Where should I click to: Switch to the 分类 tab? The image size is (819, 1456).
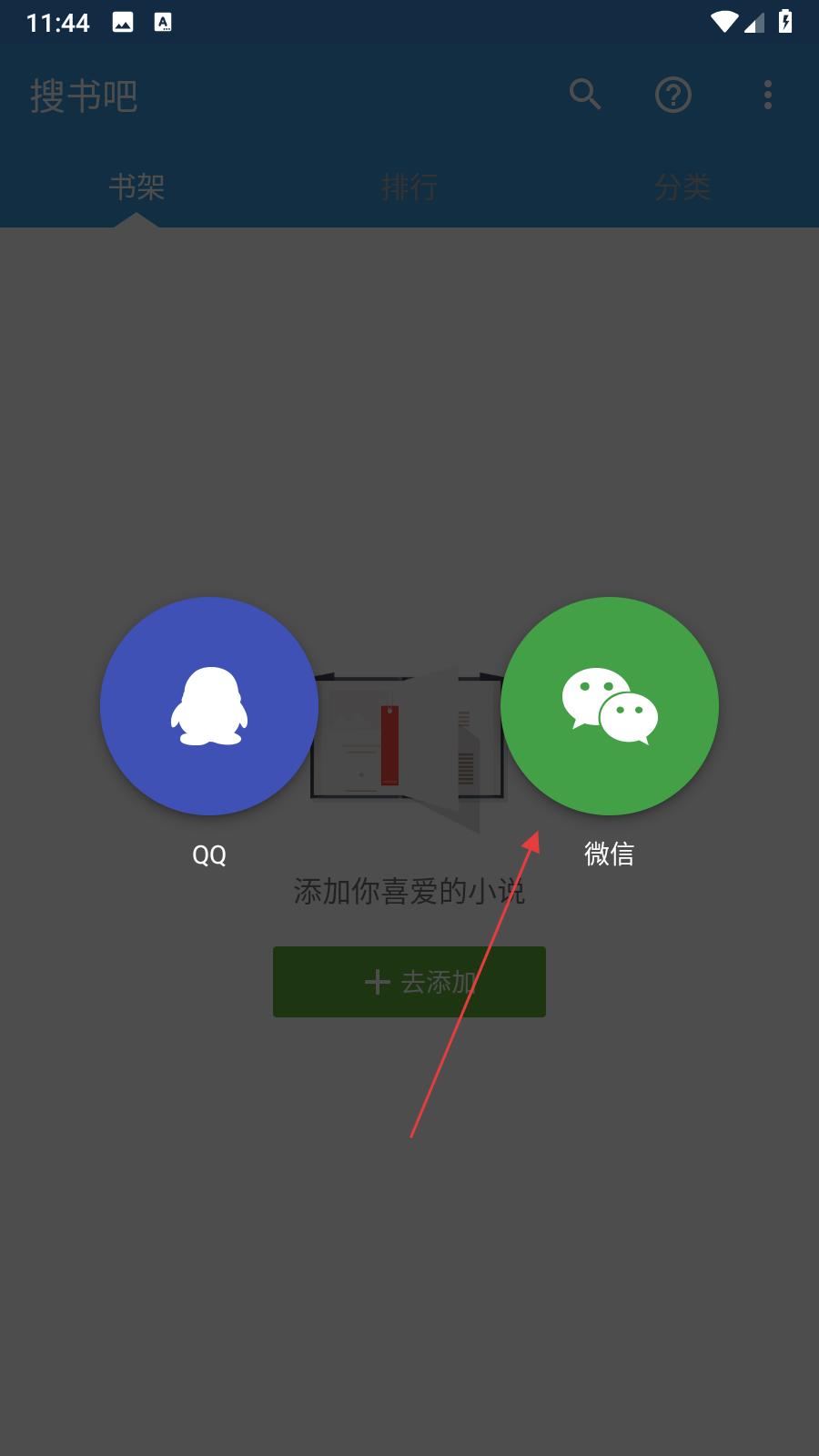pos(682,187)
